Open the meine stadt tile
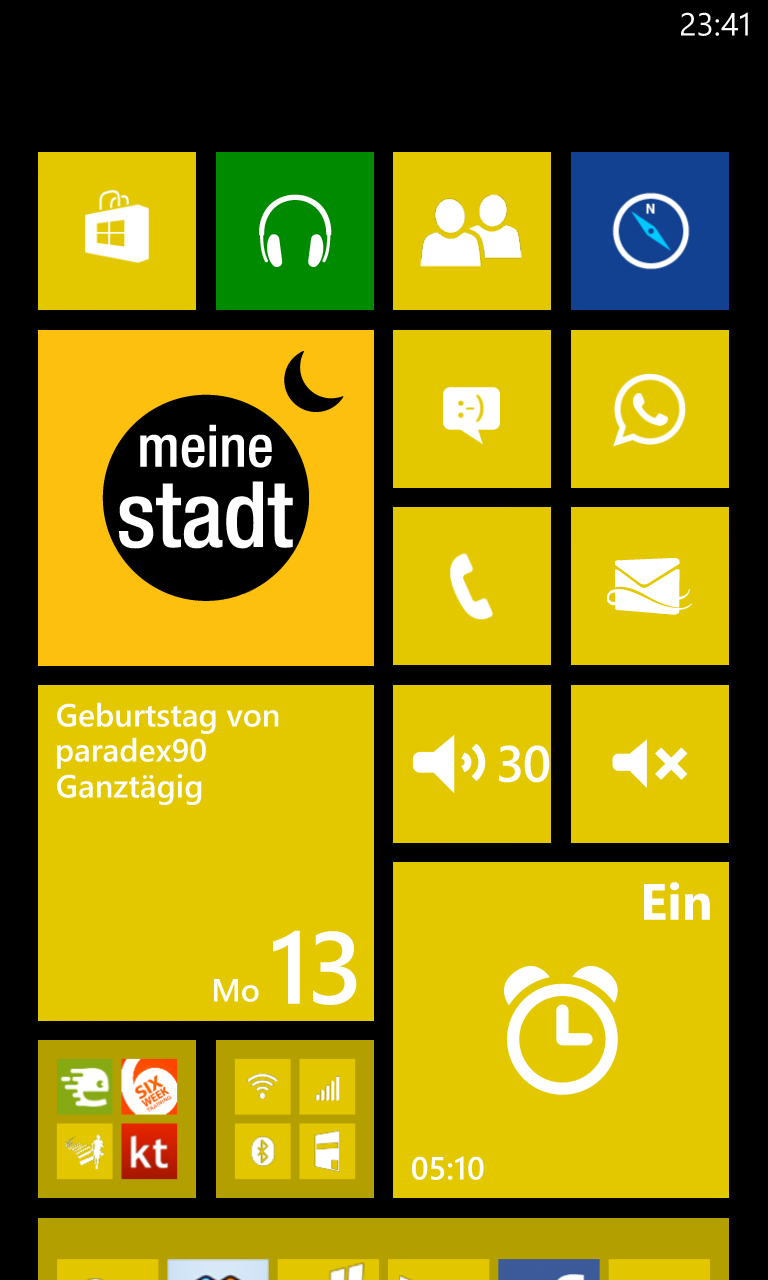Viewport: 768px width, 1280px height. point(206,498)
